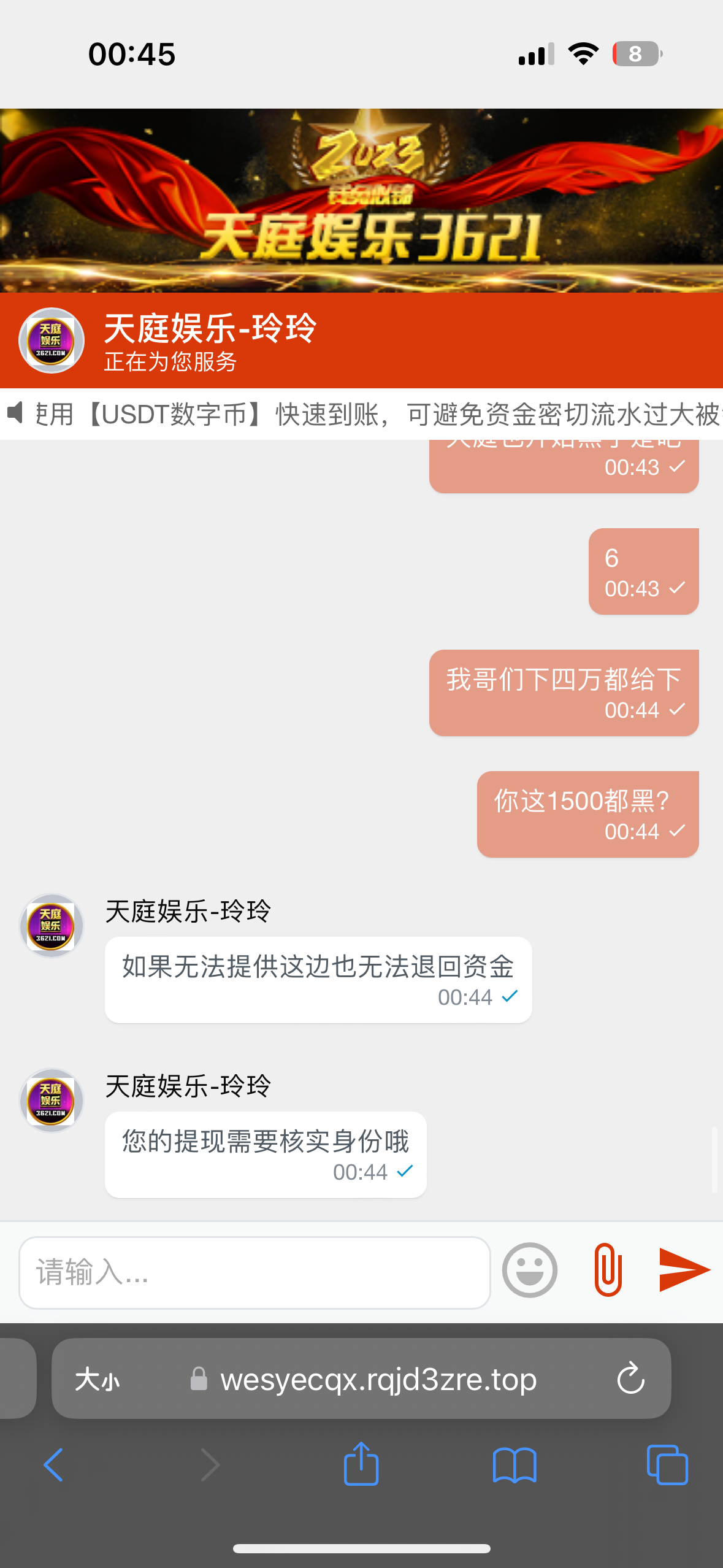723x1568 pixels.
Task: Open the Safari share sheet icon
Action: pyautogui.click(x=361, y=1465)
